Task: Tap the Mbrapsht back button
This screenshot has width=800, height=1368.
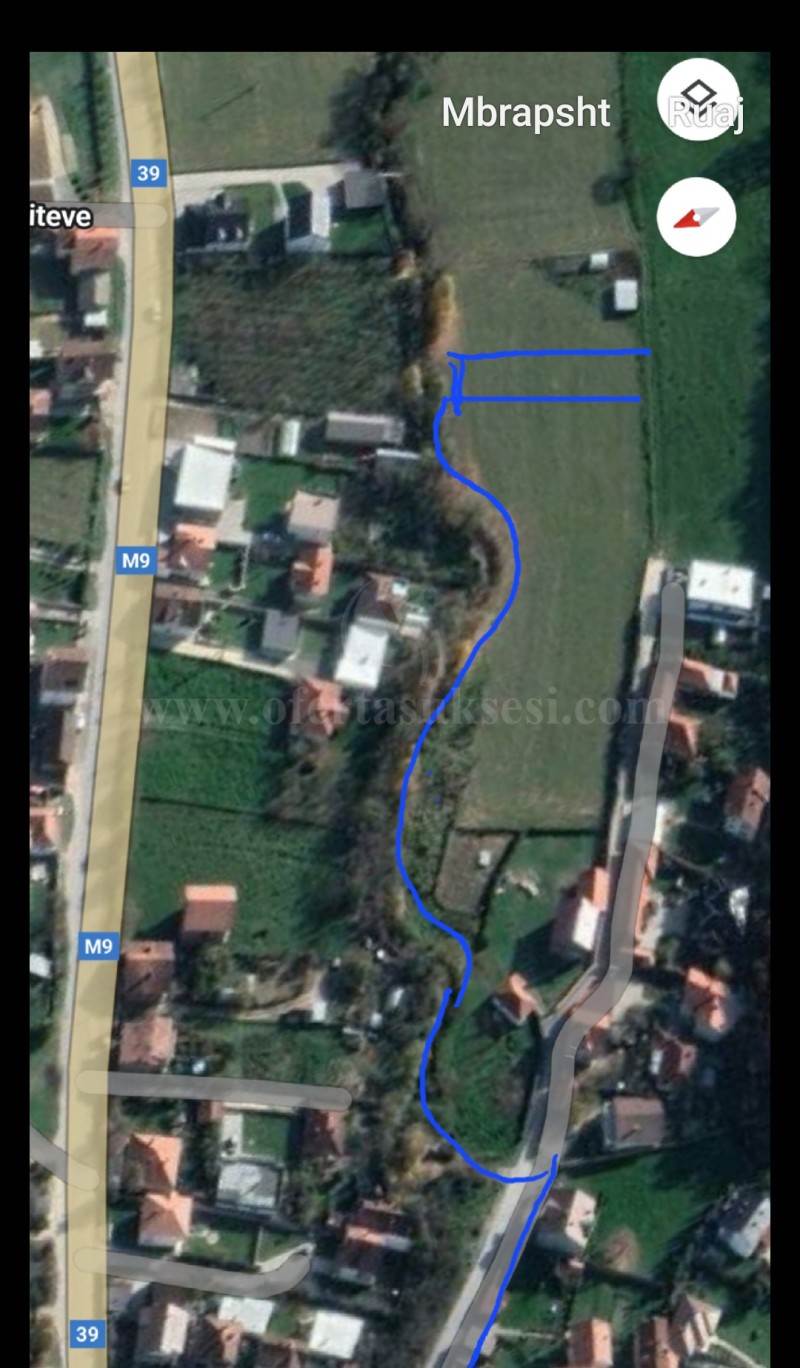Action: [526, 113]
